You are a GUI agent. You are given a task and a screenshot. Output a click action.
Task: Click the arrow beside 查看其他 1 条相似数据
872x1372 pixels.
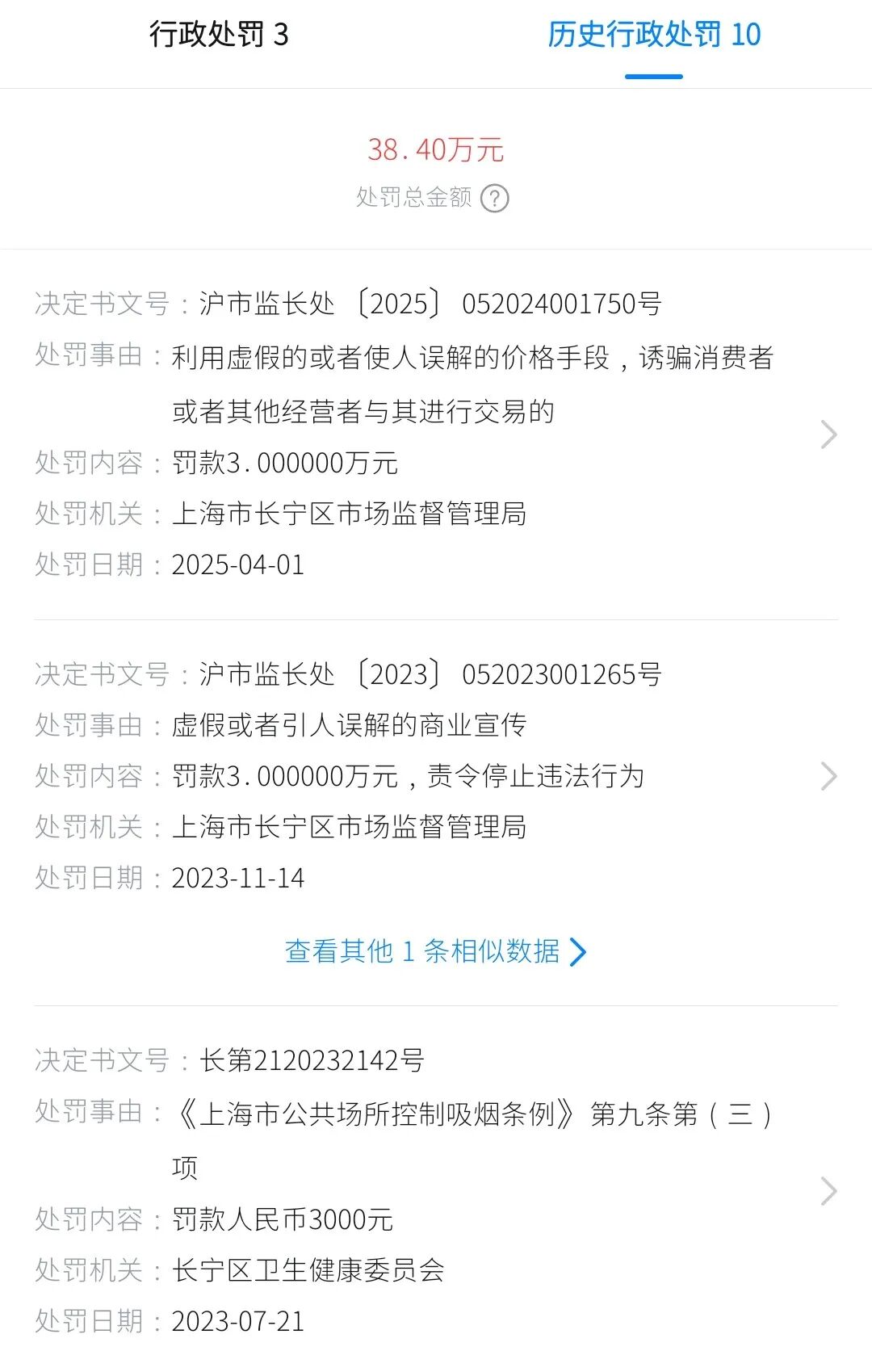pyautogui.click(x=578, y=952)
